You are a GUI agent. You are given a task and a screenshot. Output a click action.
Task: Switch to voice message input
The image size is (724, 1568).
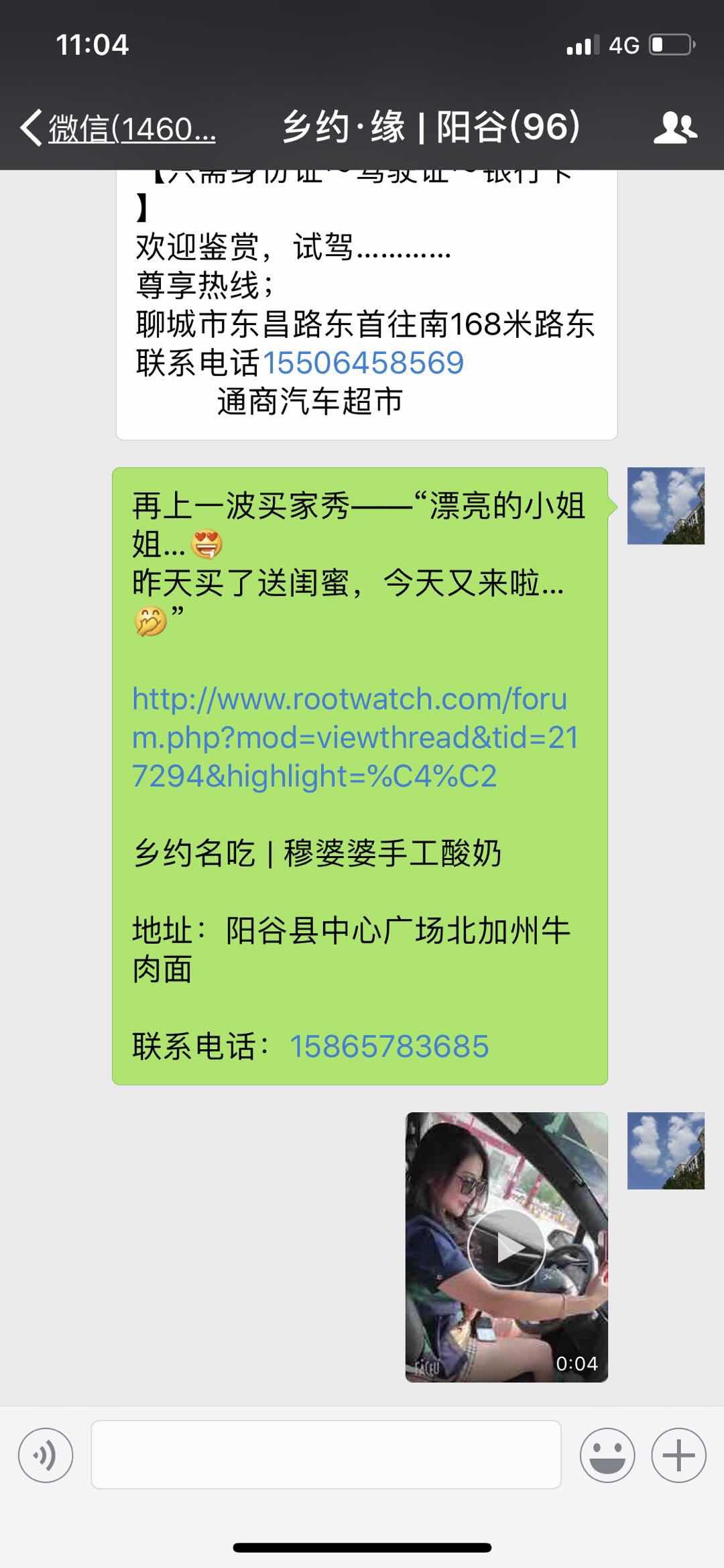tap(46, 1455)
